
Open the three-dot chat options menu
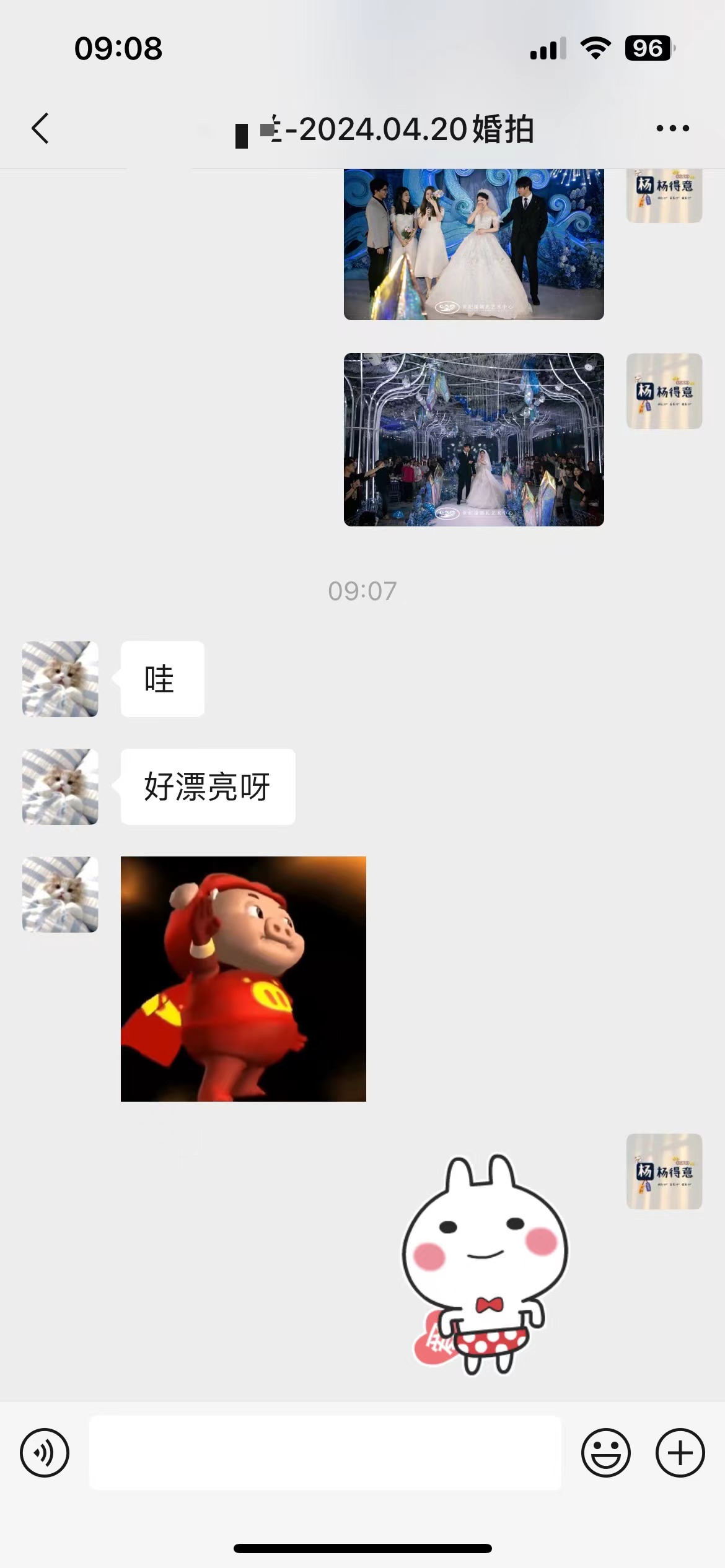pyautogui.click(x=672, y=129)
